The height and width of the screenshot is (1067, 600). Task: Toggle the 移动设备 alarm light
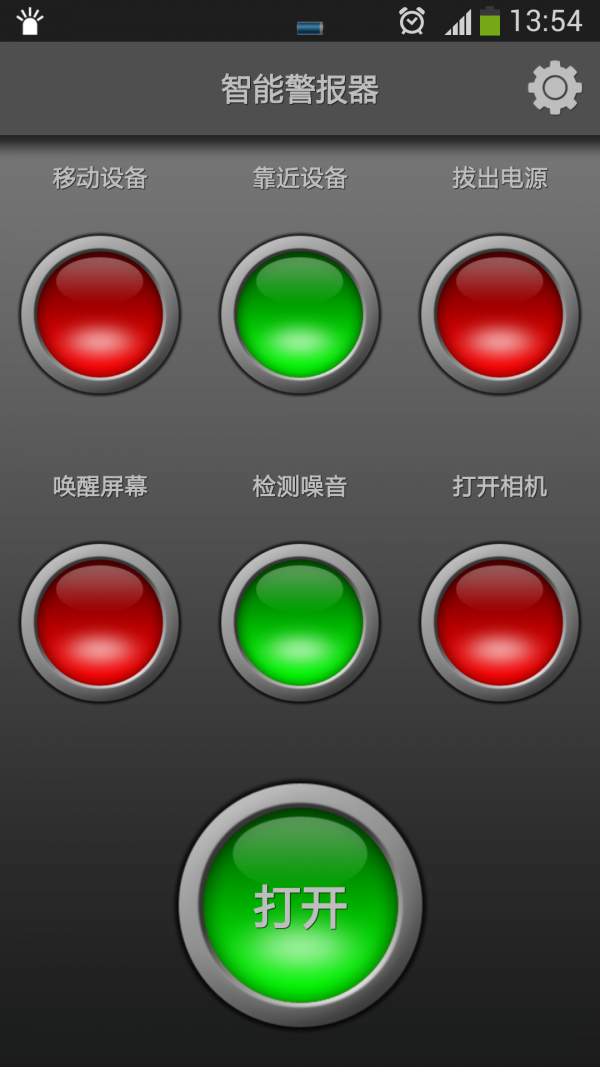click(100, 314)
